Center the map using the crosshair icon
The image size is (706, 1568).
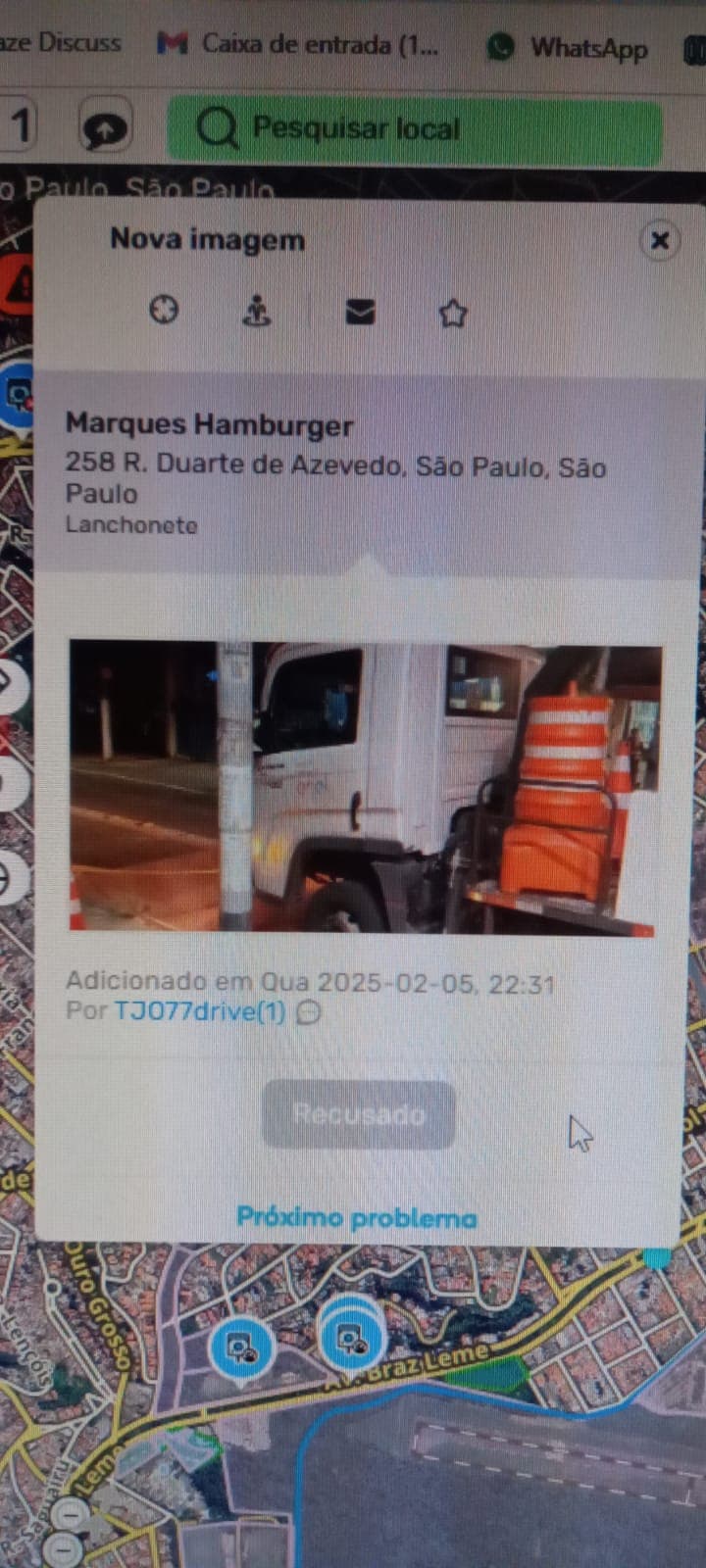164,311
